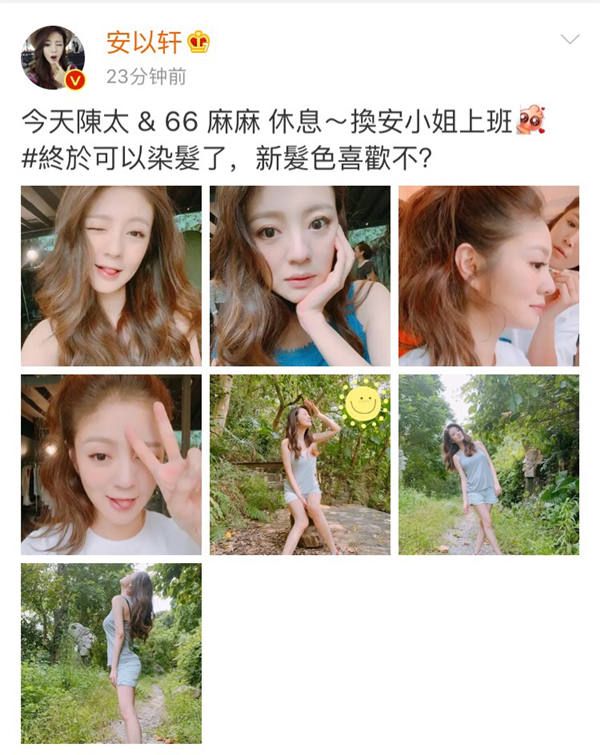This screenshot has height=755, width=600.
Task: Open 安以轩's profile avatar
Action: pos(53,58)
